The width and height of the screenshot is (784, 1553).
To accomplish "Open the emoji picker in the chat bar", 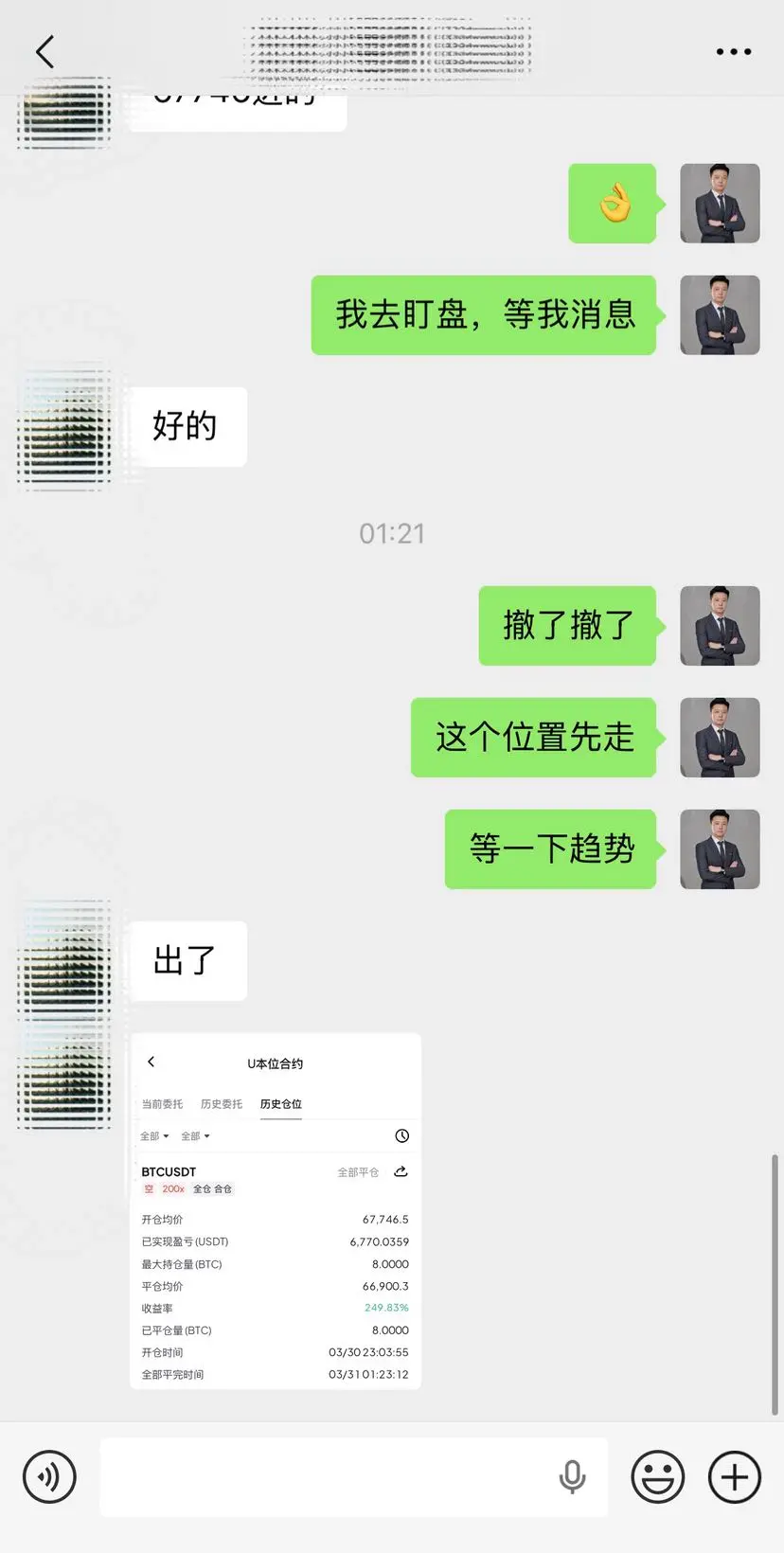I will coord(658,1476).
